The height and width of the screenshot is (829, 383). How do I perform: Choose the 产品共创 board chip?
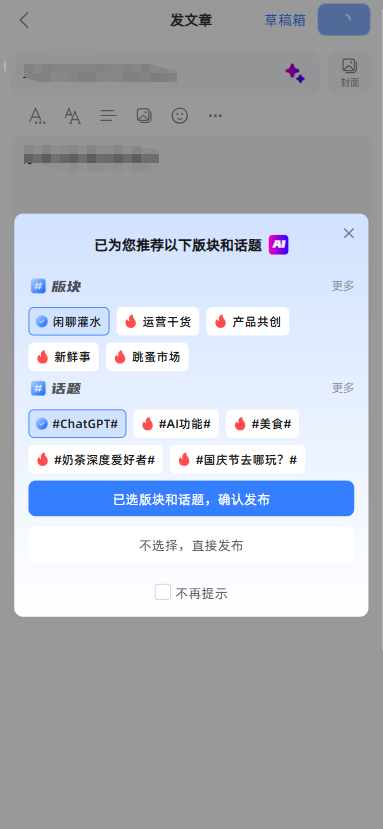(x=248, y=321)
